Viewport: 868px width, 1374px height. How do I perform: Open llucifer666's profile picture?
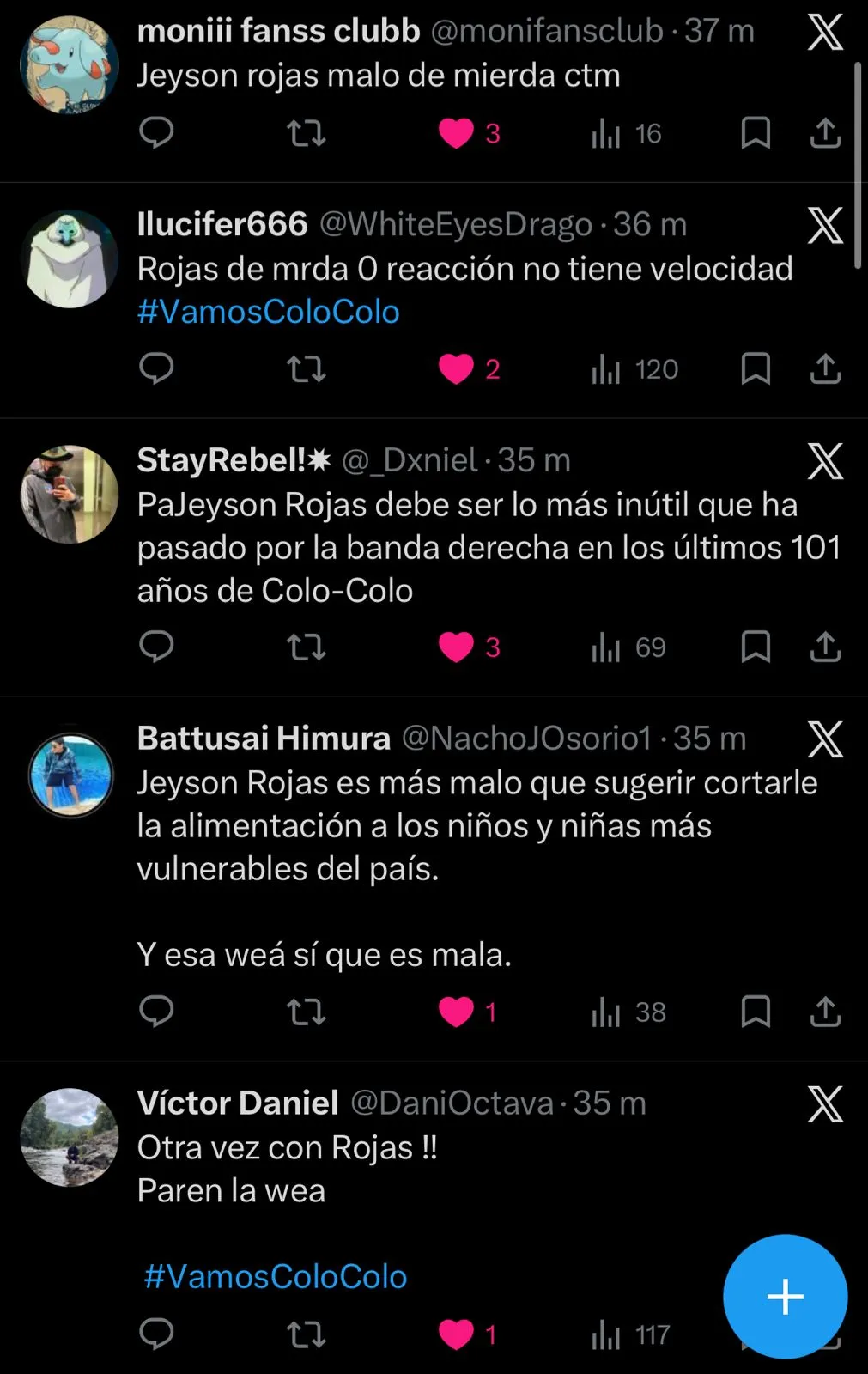(x=69, y=259)
